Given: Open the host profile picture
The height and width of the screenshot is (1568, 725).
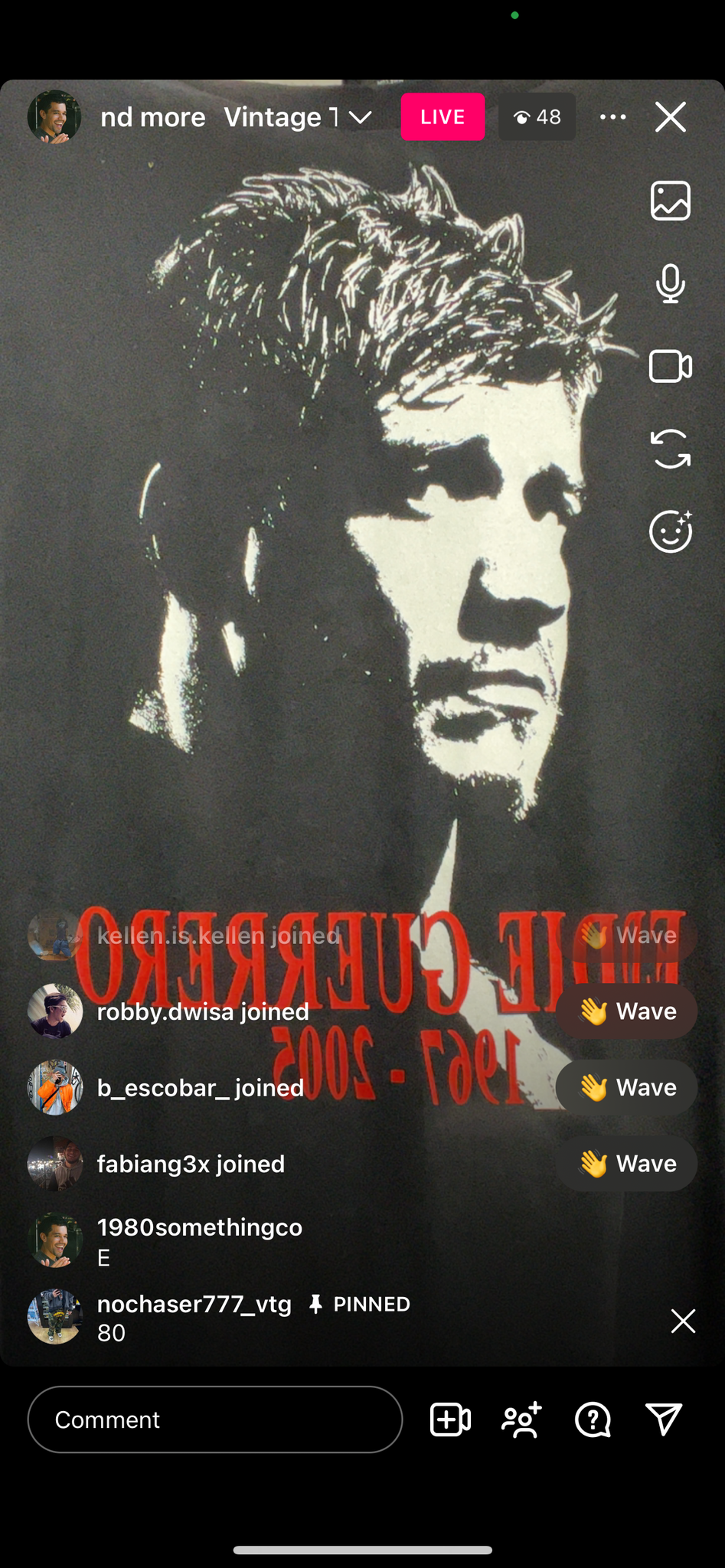Looking at the screenshot, I should [54, 117].
